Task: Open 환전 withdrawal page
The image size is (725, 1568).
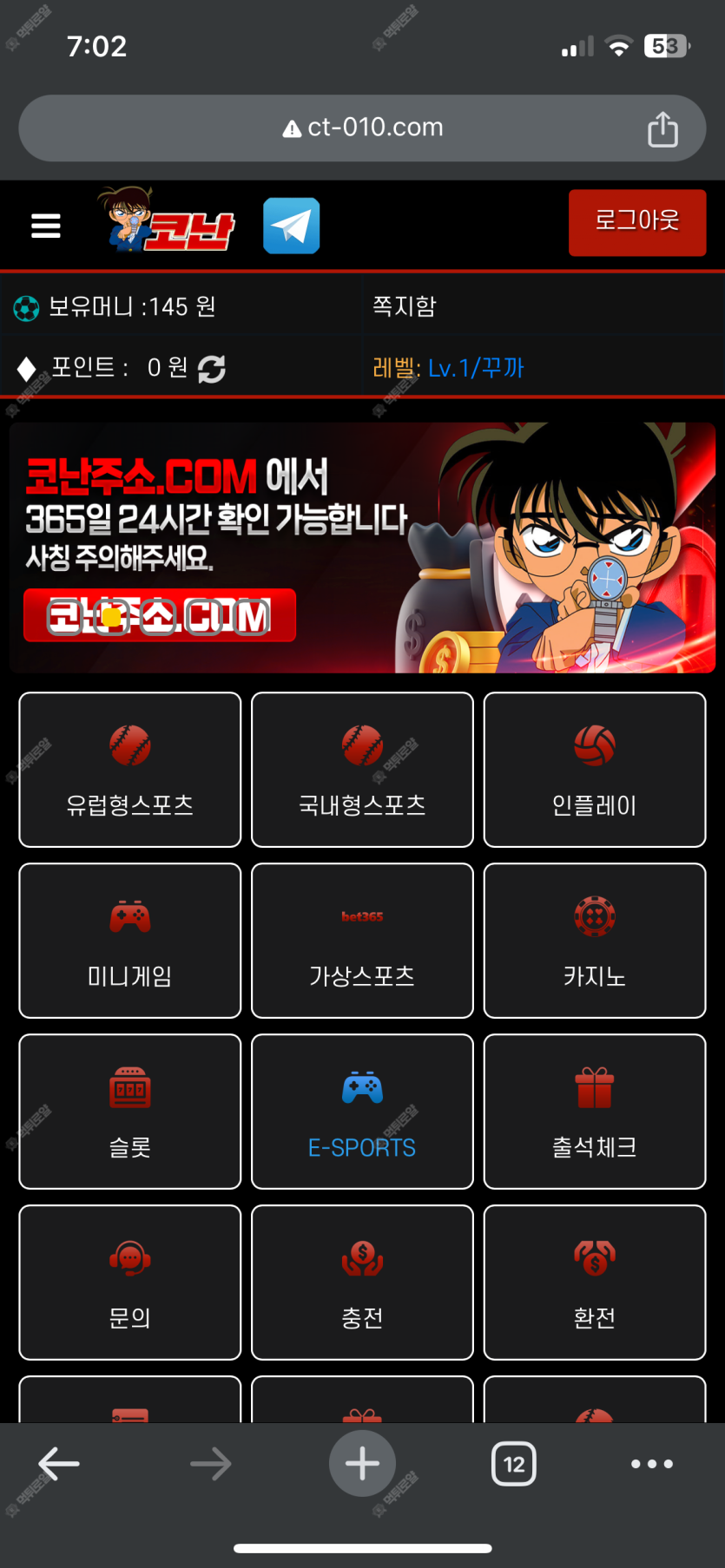Action: click(595, 1283)
